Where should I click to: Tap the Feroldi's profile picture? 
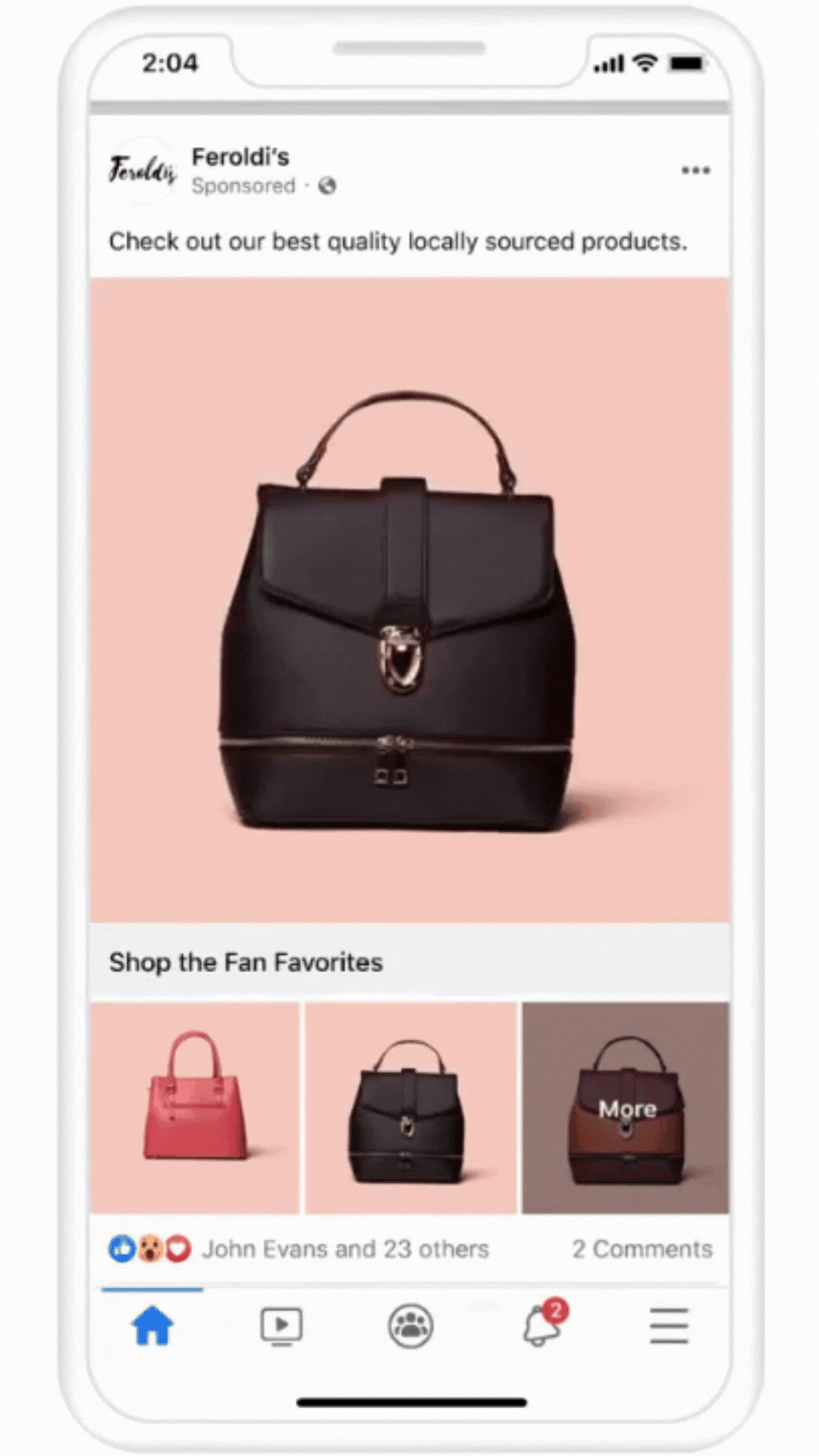click(142, 170)
